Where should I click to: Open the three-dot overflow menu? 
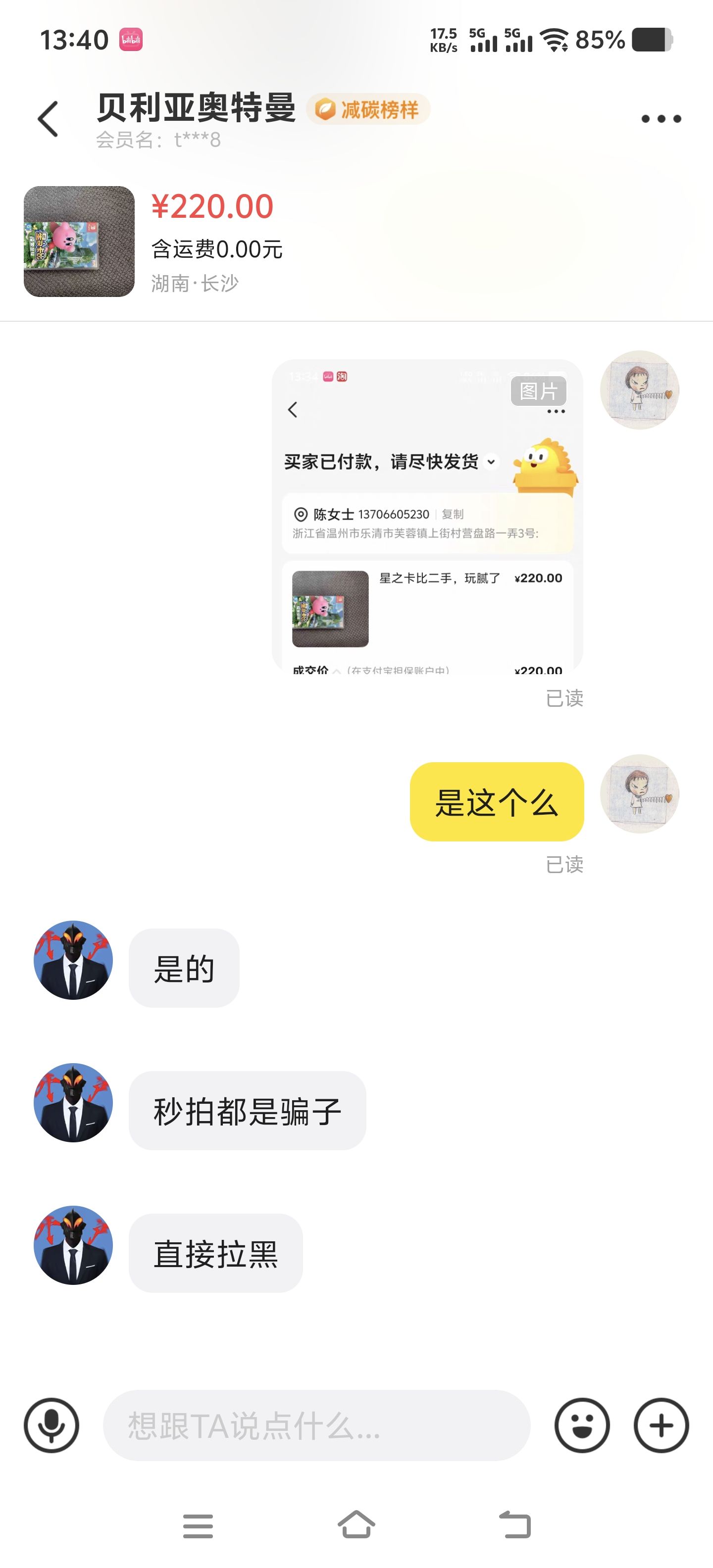coord(661,119)
